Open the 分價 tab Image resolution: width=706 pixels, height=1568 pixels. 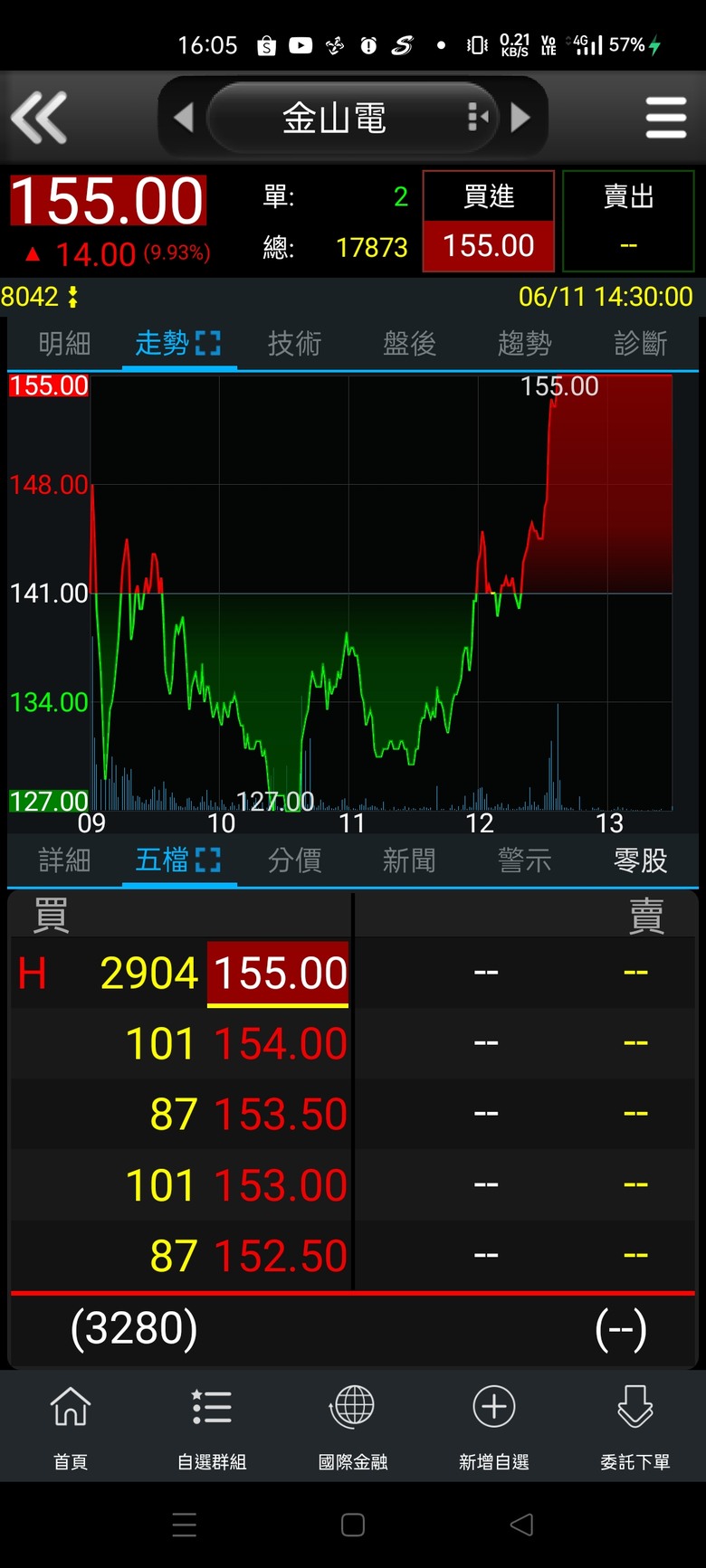pos(294,860)
